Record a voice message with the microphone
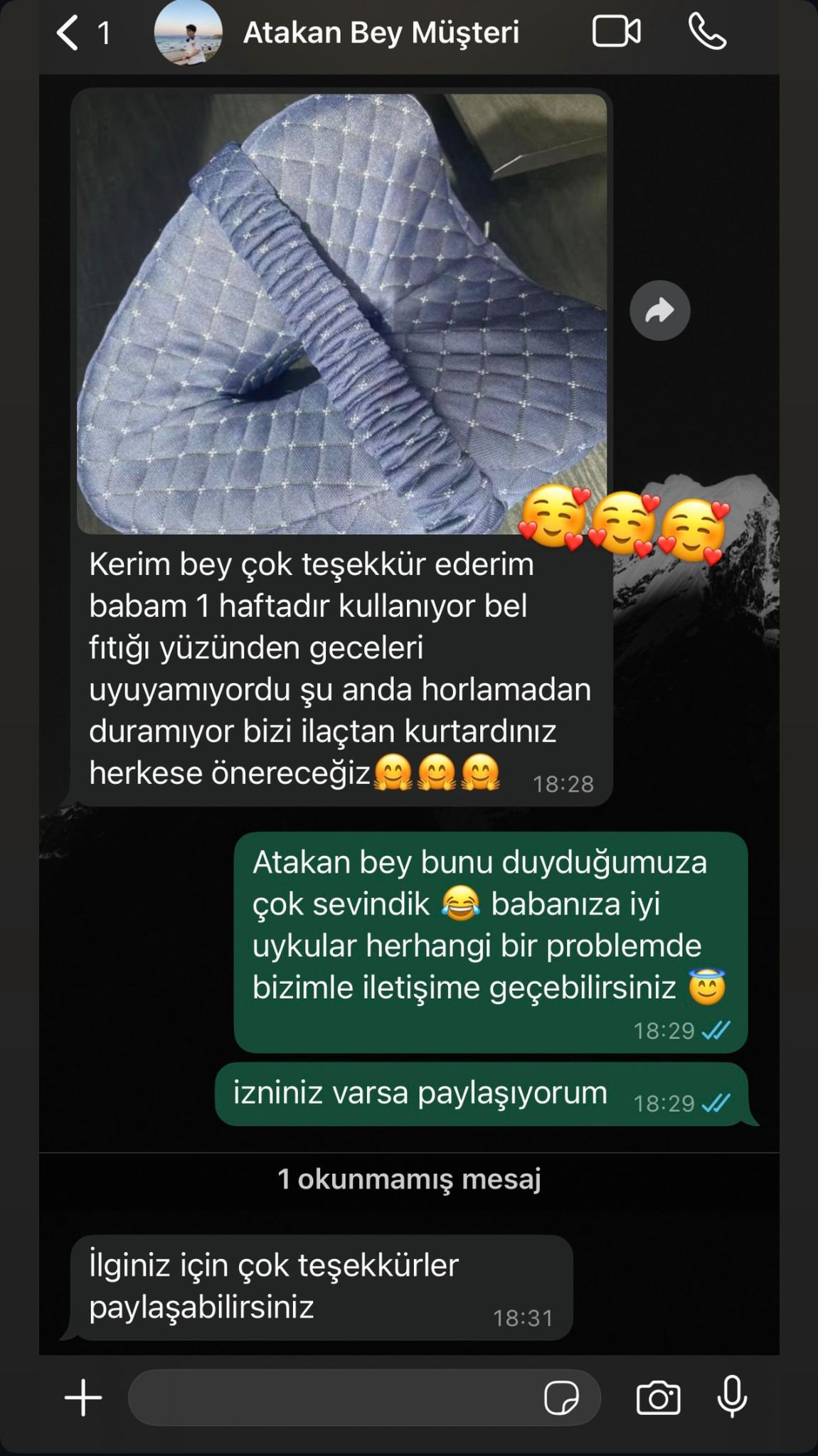The image size is (818, 1456). [x=732, y=1397]
